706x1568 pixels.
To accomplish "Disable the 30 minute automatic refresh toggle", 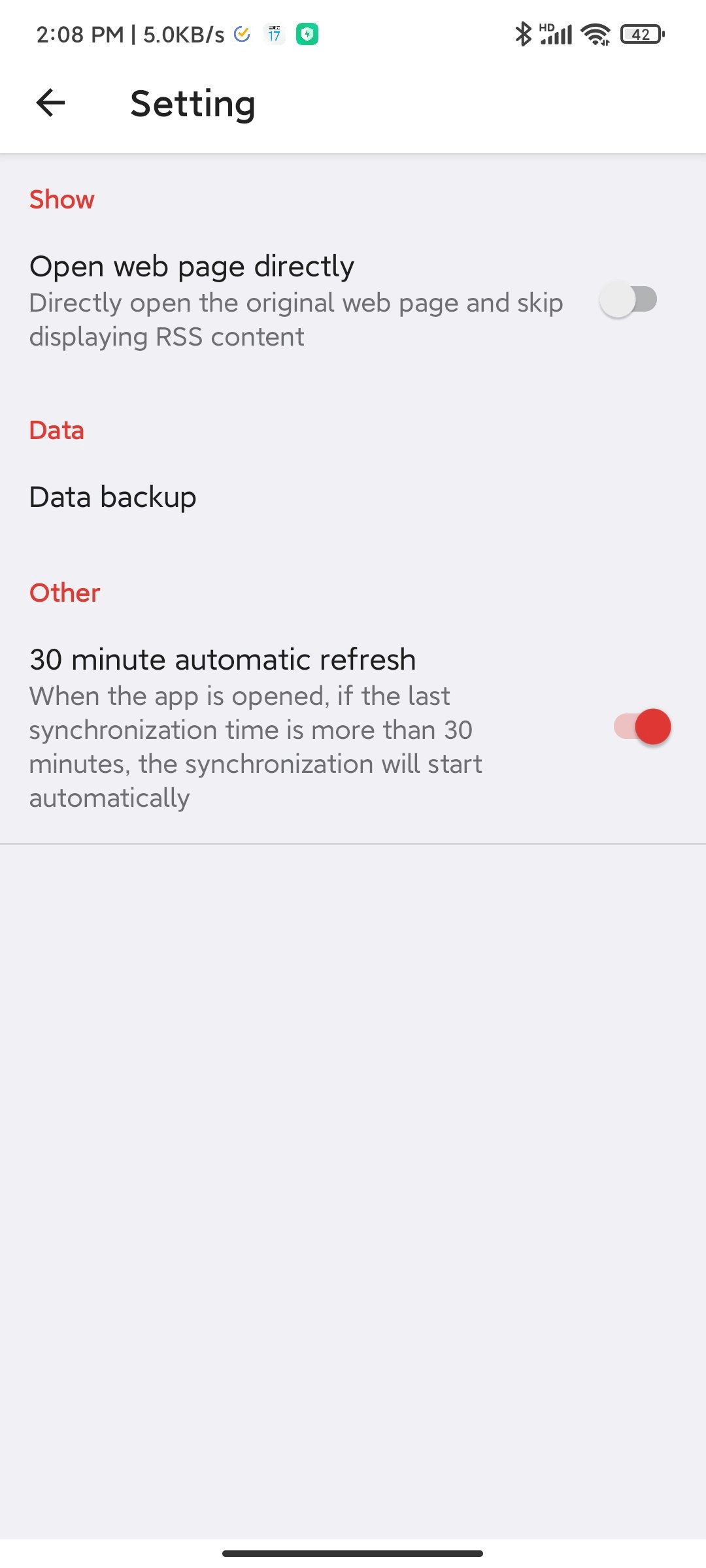I will pyautogui.click(x=643, y=725).
